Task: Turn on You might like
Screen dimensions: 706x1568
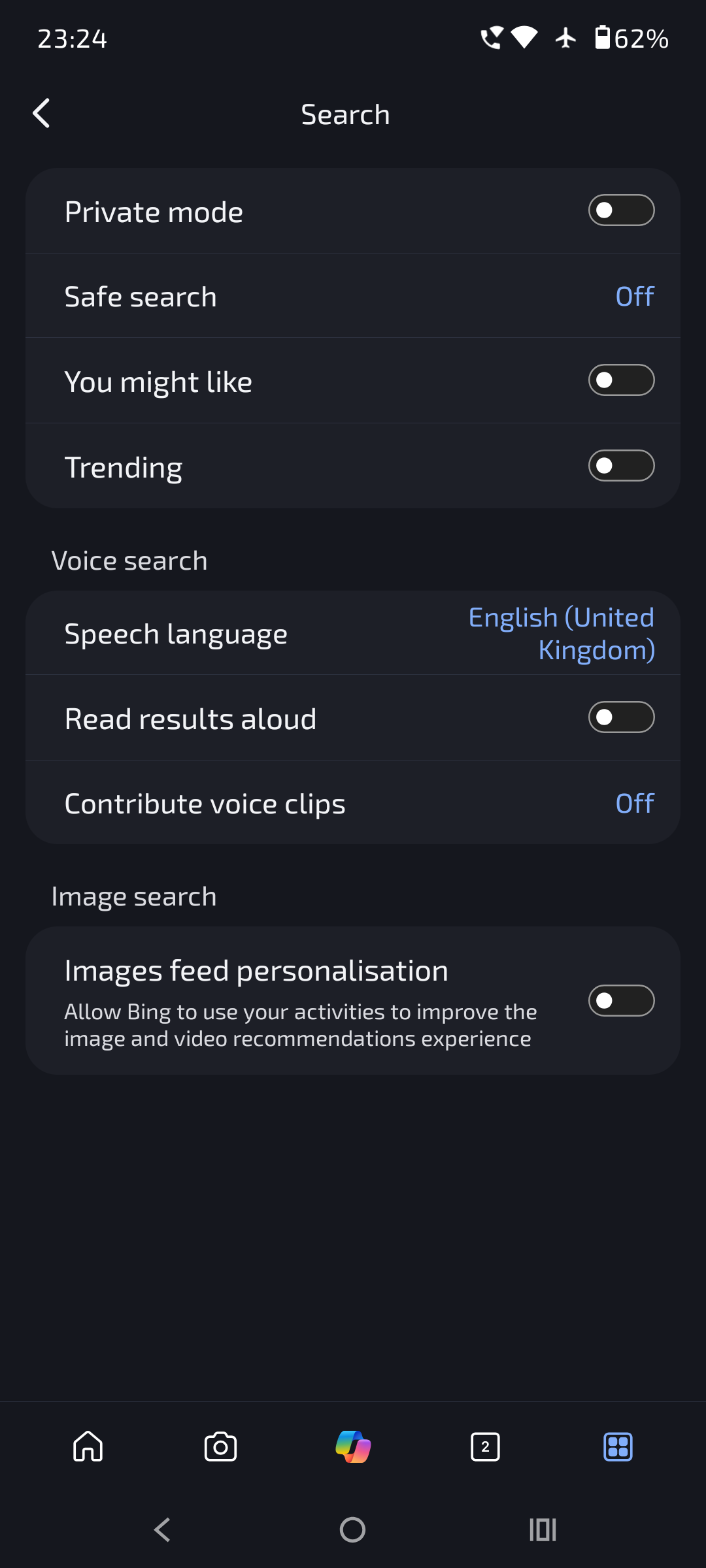Action: point(621,380)
